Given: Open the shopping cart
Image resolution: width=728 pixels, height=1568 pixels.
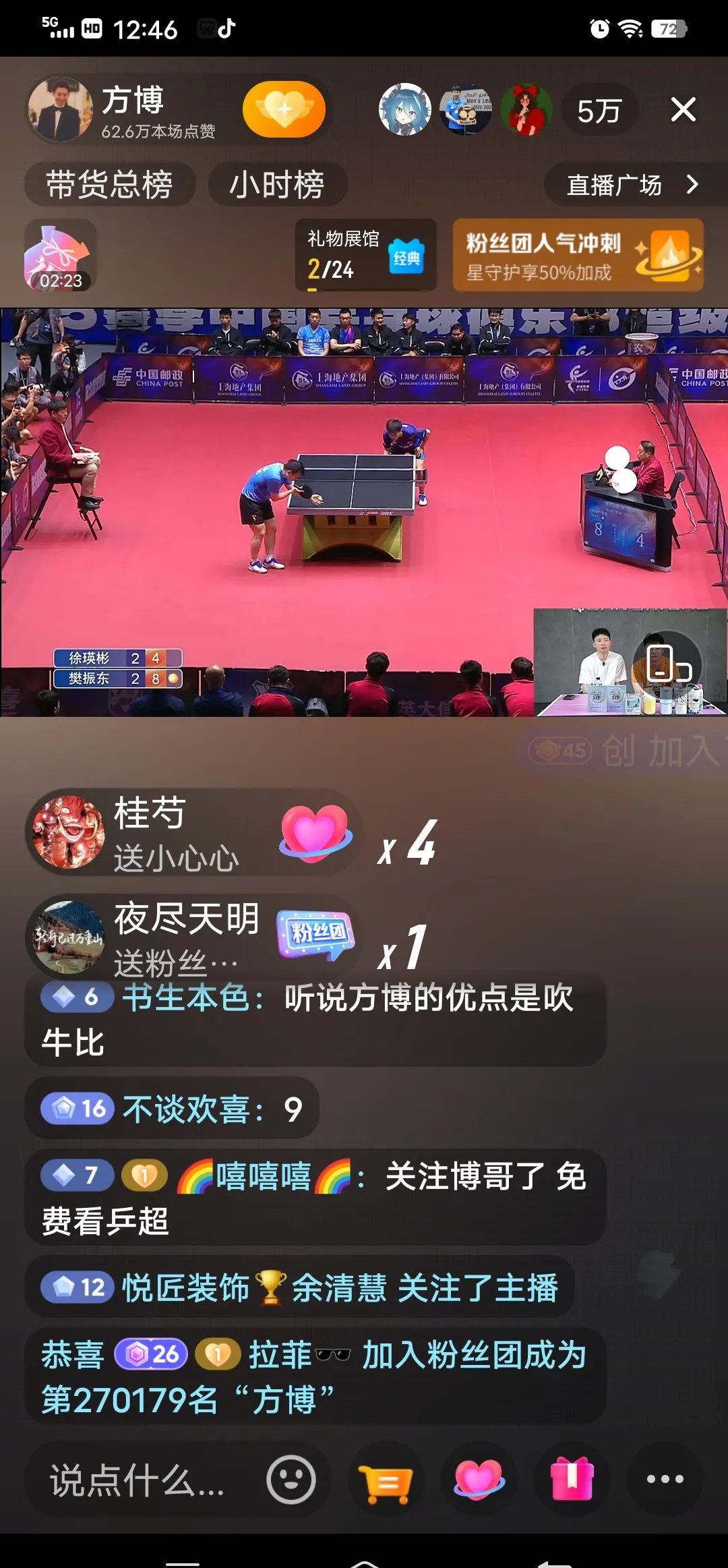Looking at the screenshot, I should coord(386,1480).
